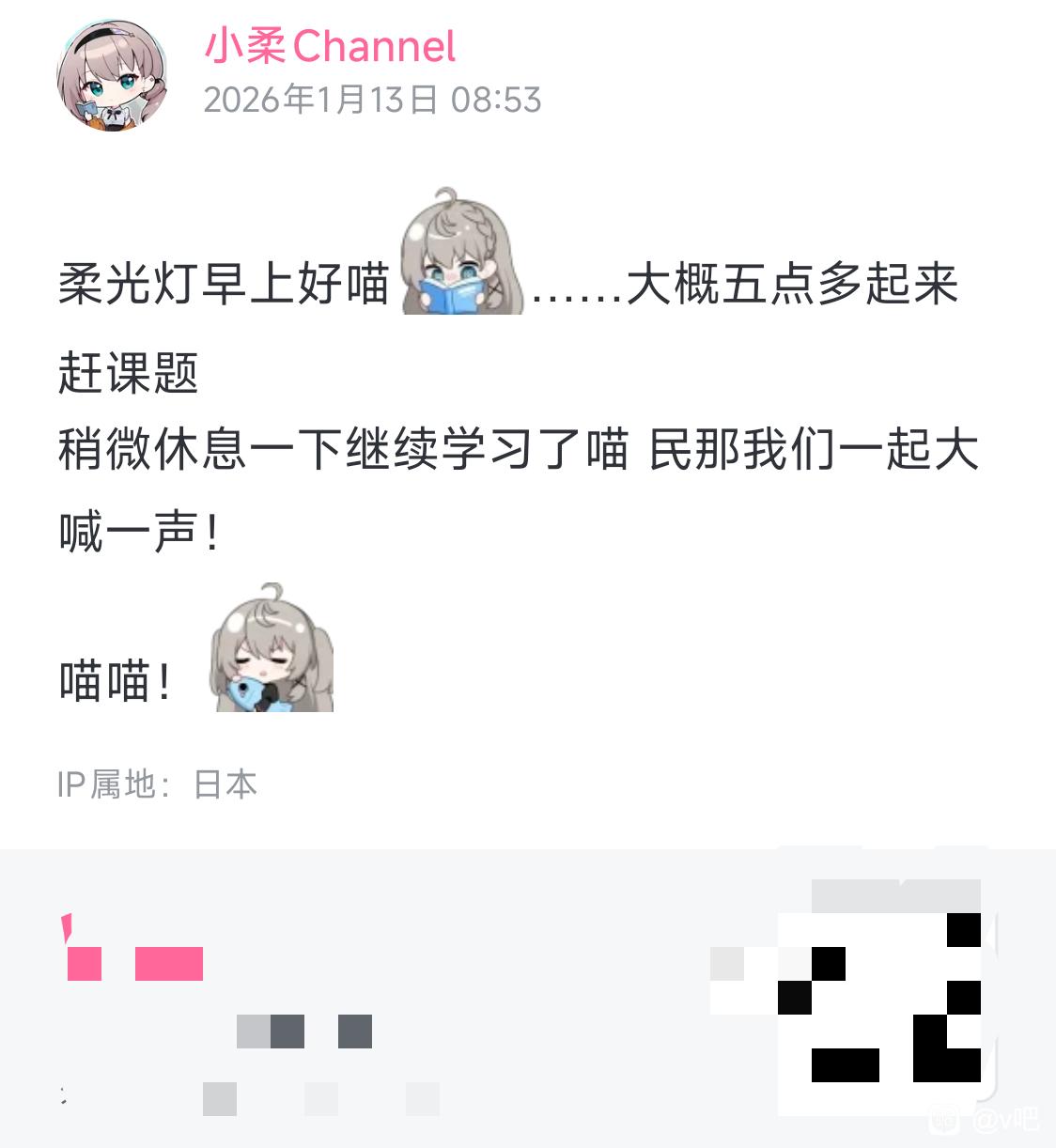The width and height of the screenshot is (1056, 1148).
Task: Open 小柔Channel's profile avatar
Action: (112, 75)
